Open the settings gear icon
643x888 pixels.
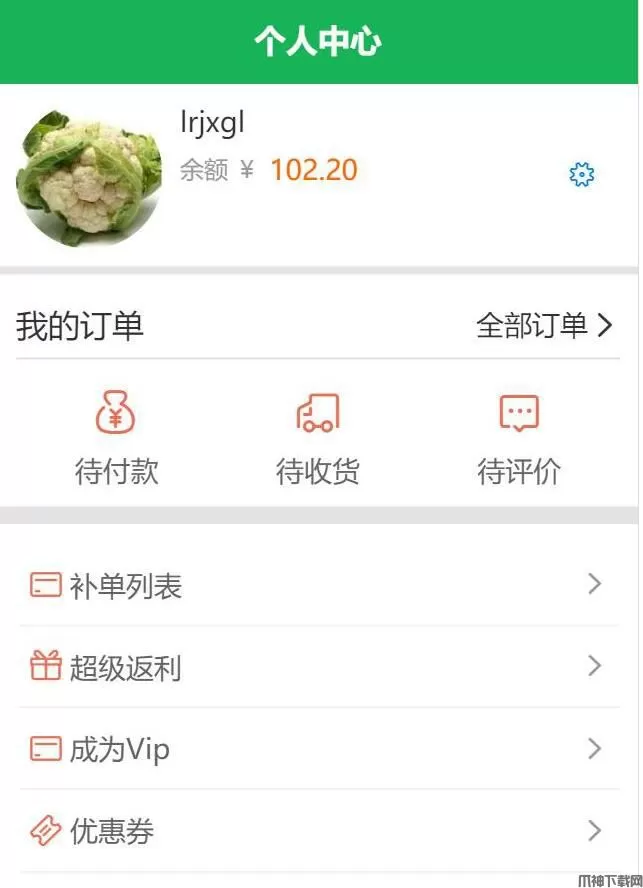pyautogui.click(x=581, y=175)
